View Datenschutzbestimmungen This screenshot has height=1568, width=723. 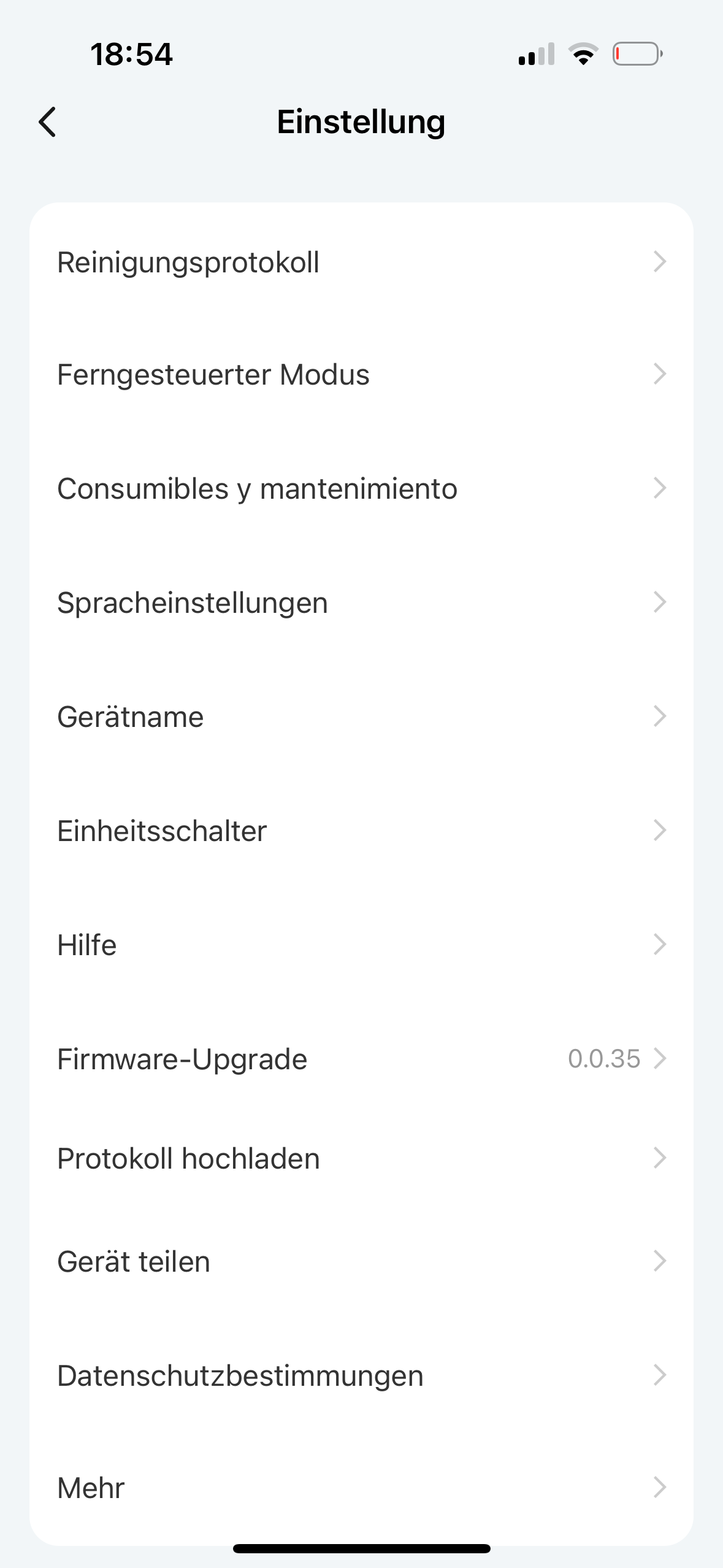361,1375
